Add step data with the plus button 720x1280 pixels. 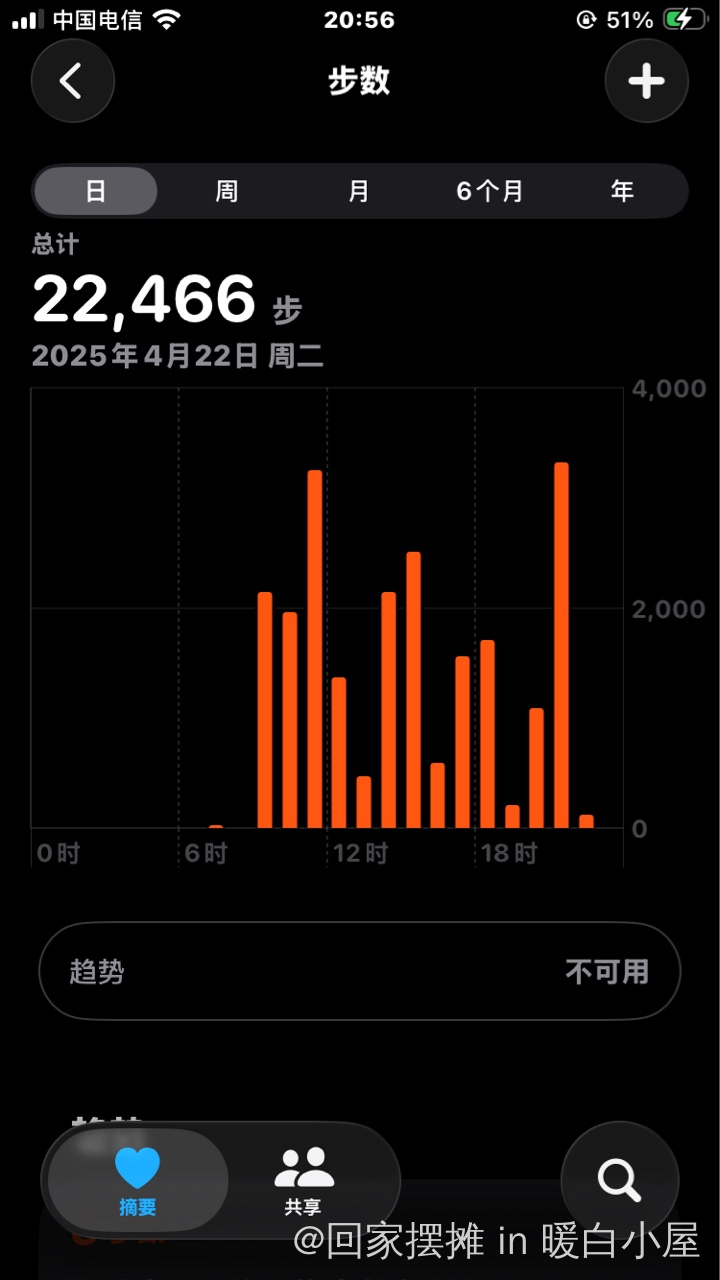(646, 81)
